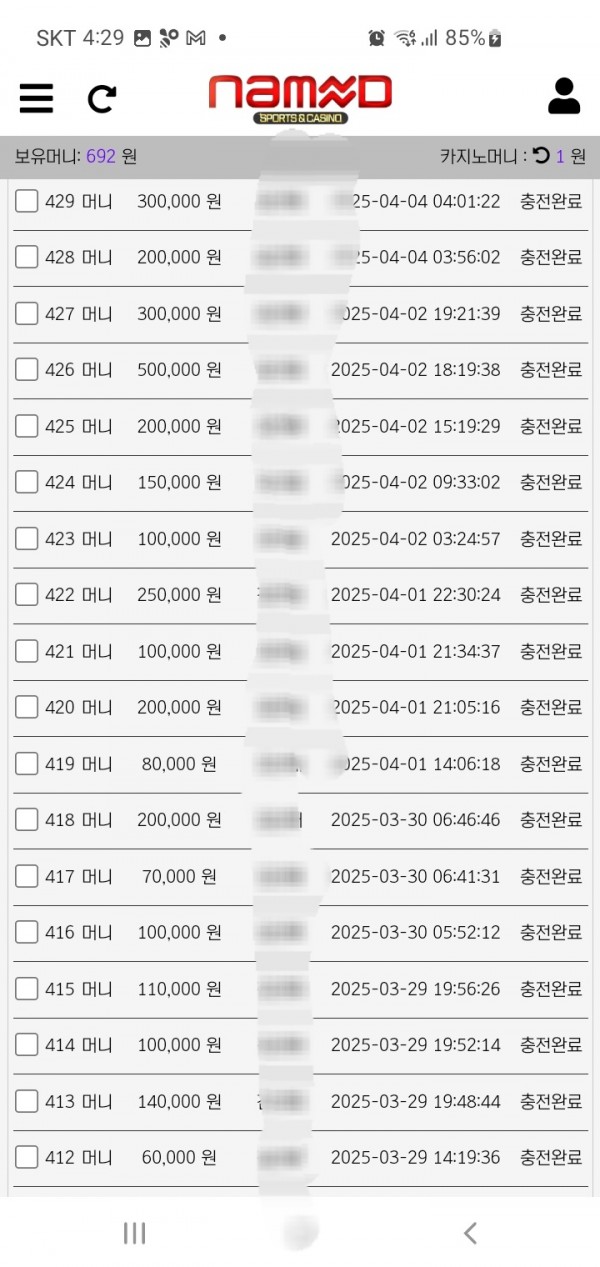Select the checkbox for entry 428

pos(27,257)
